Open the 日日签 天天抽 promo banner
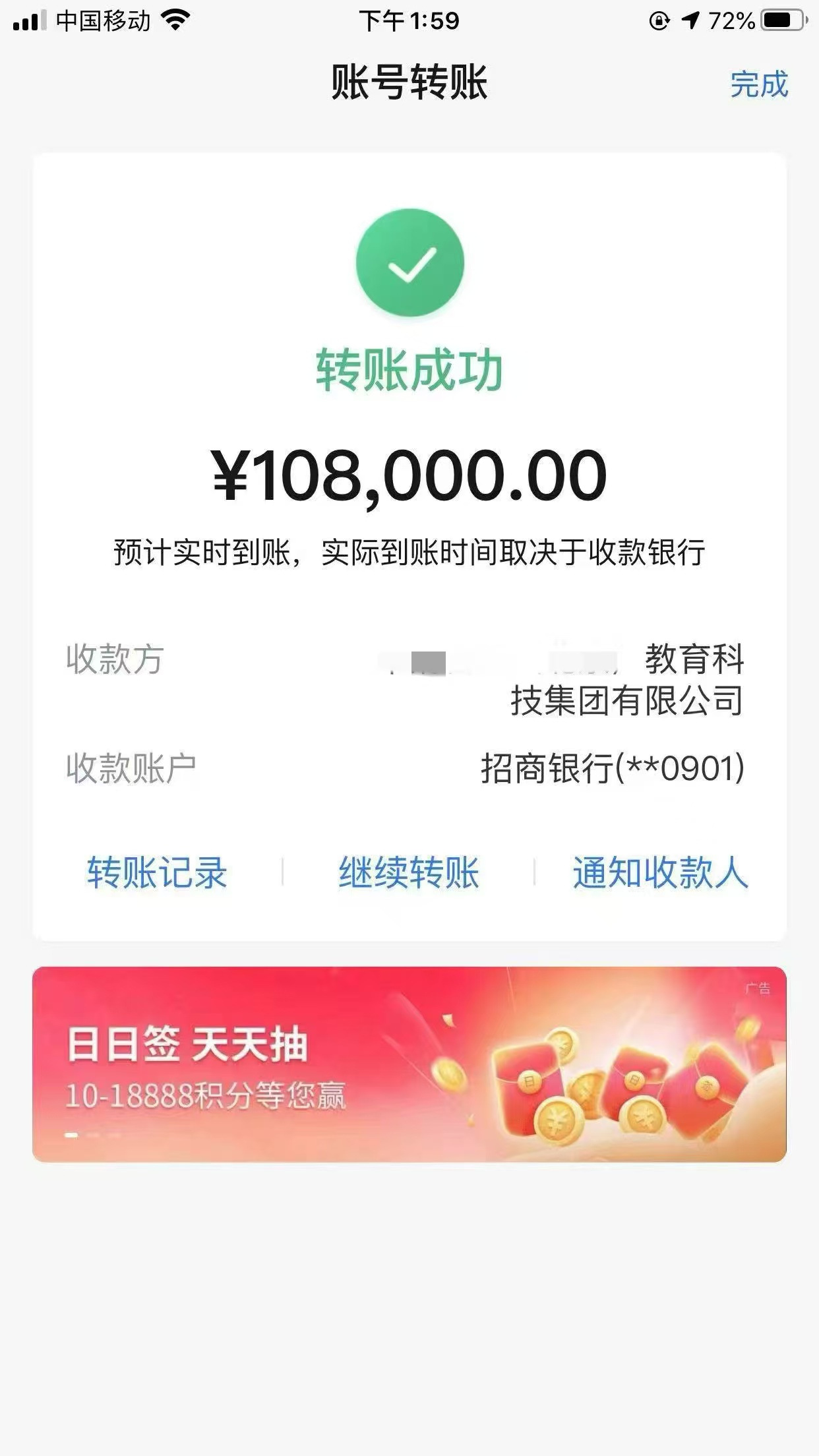The image size is (819, 1456). [409, 1064]
